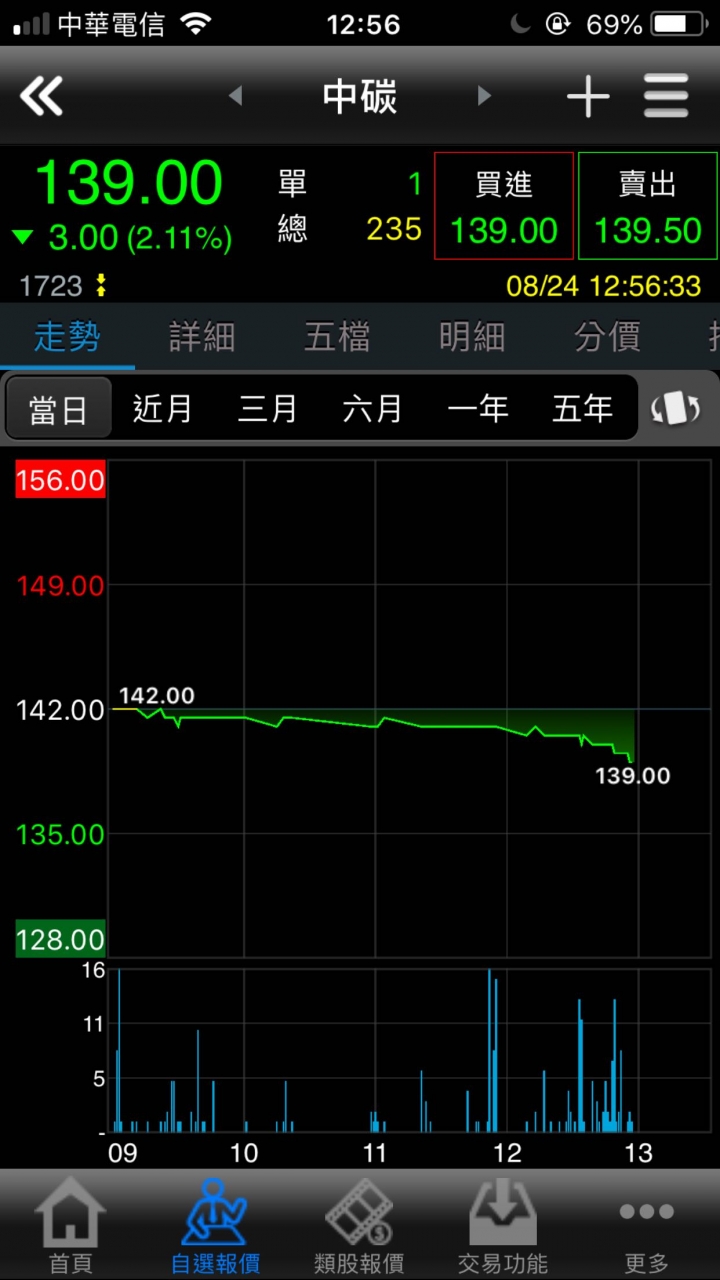Viewport: 720px width, 1280px height.
Task: Select the 一年 chart range
Action: pyautogui.click(x=477, y=408)
